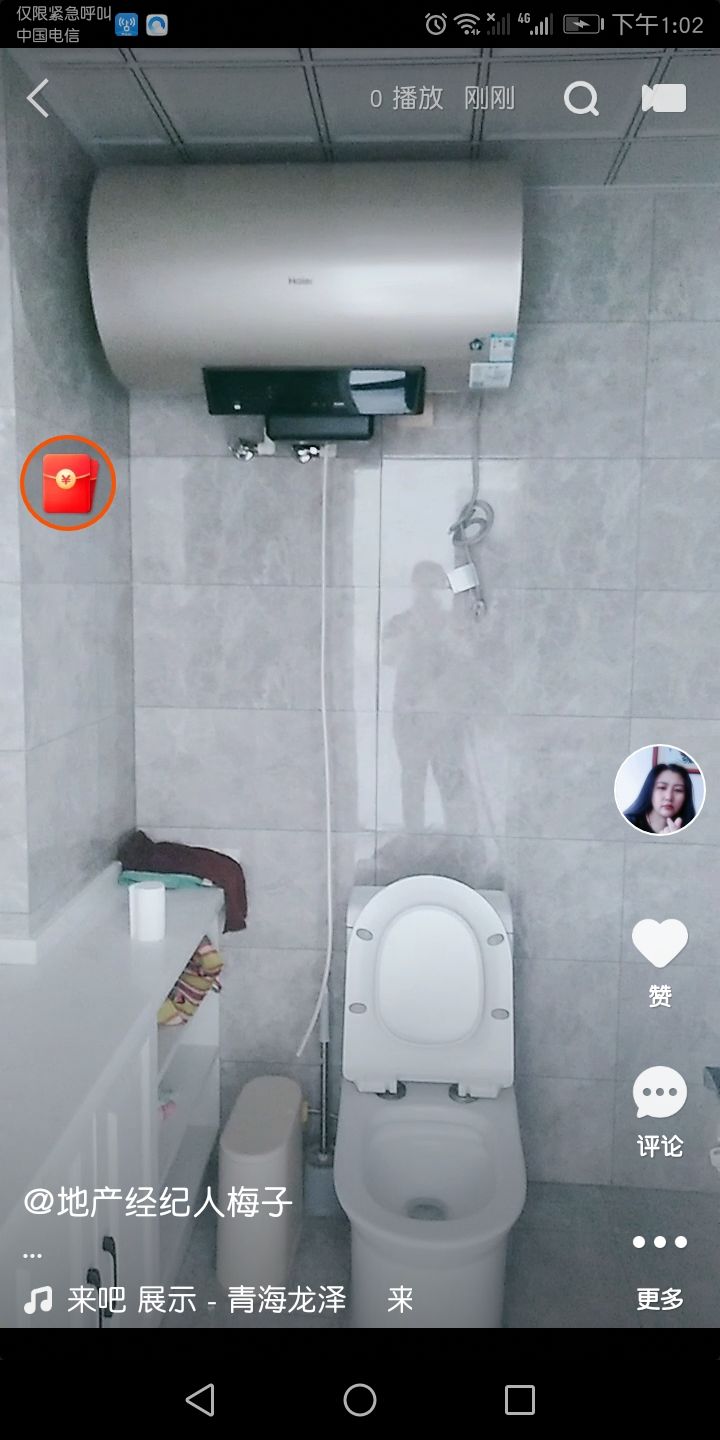
Task: Open the author's profile avatar
Action: click(659, 790)
